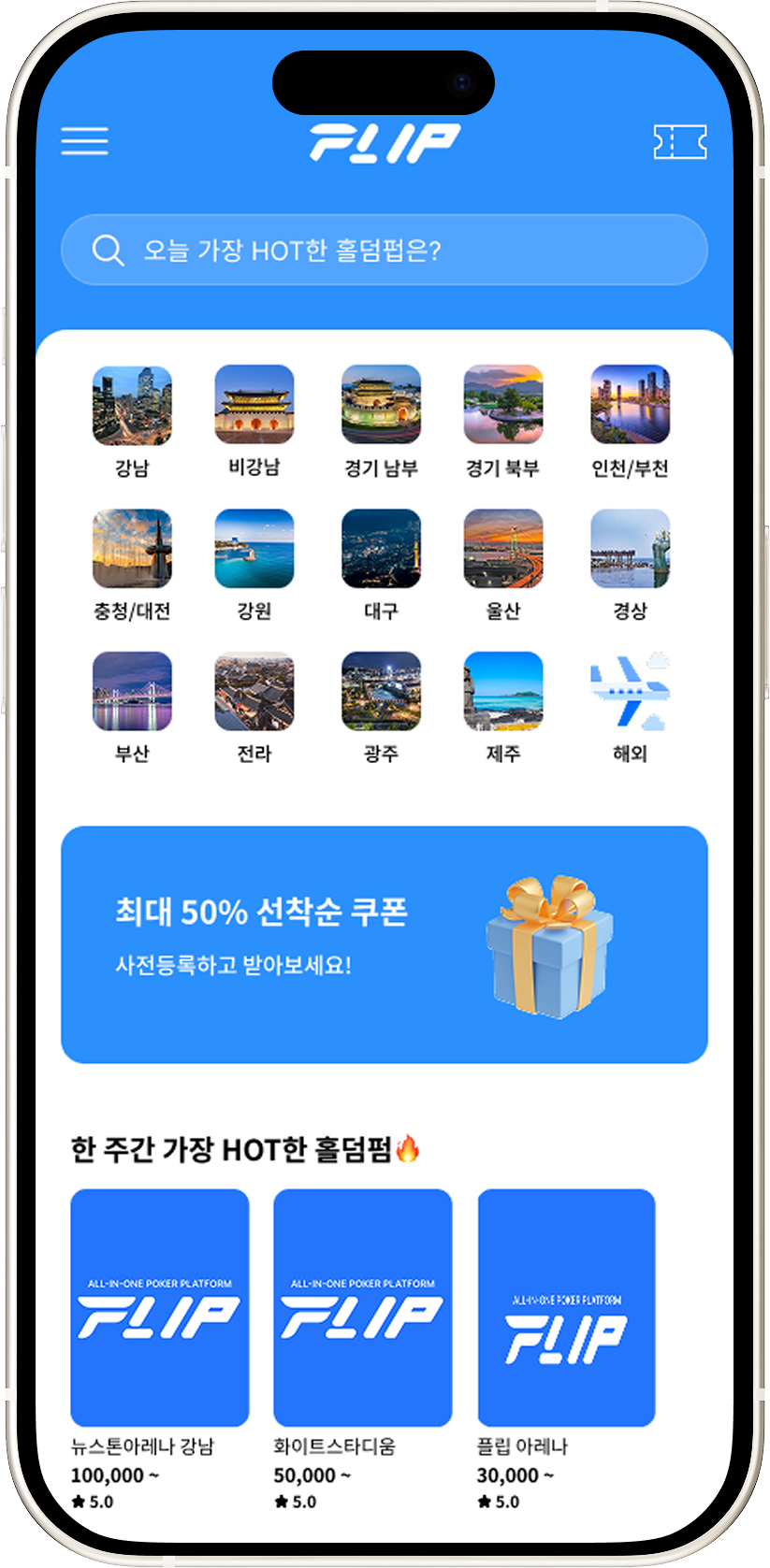
Task: Open the 최대 50% 선착순 쿠폰 banner
Action: click(x=385, y=944)
